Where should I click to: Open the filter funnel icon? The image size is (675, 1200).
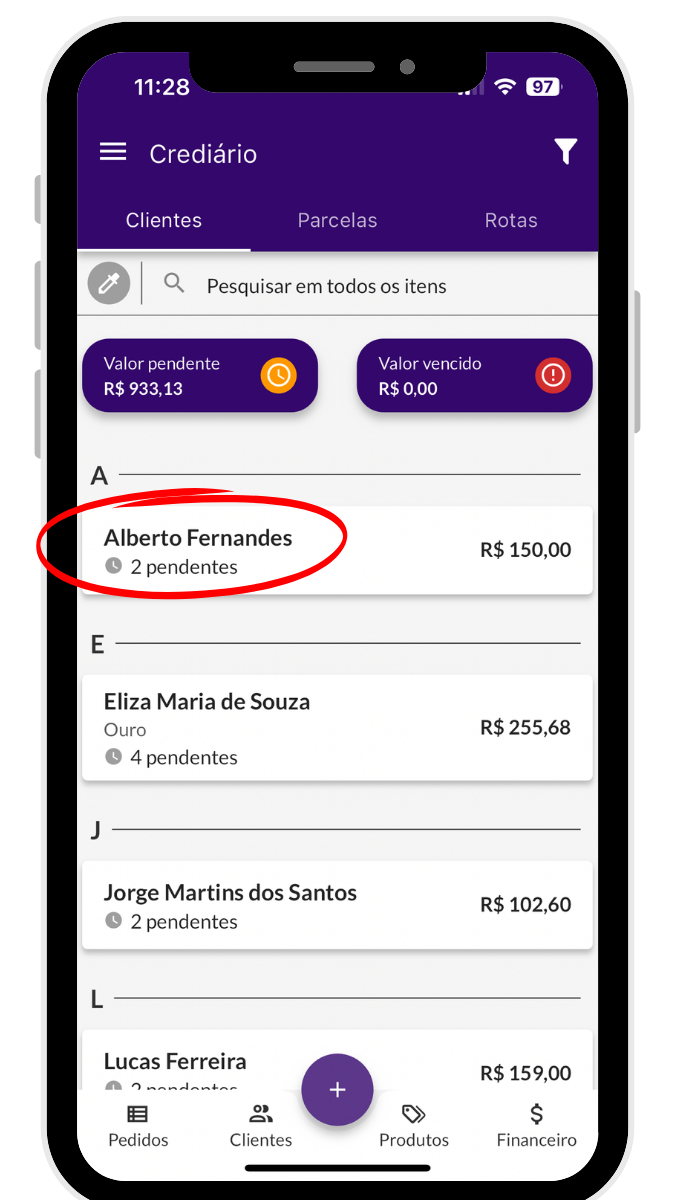pyautogui.click(x=565, y=152)
